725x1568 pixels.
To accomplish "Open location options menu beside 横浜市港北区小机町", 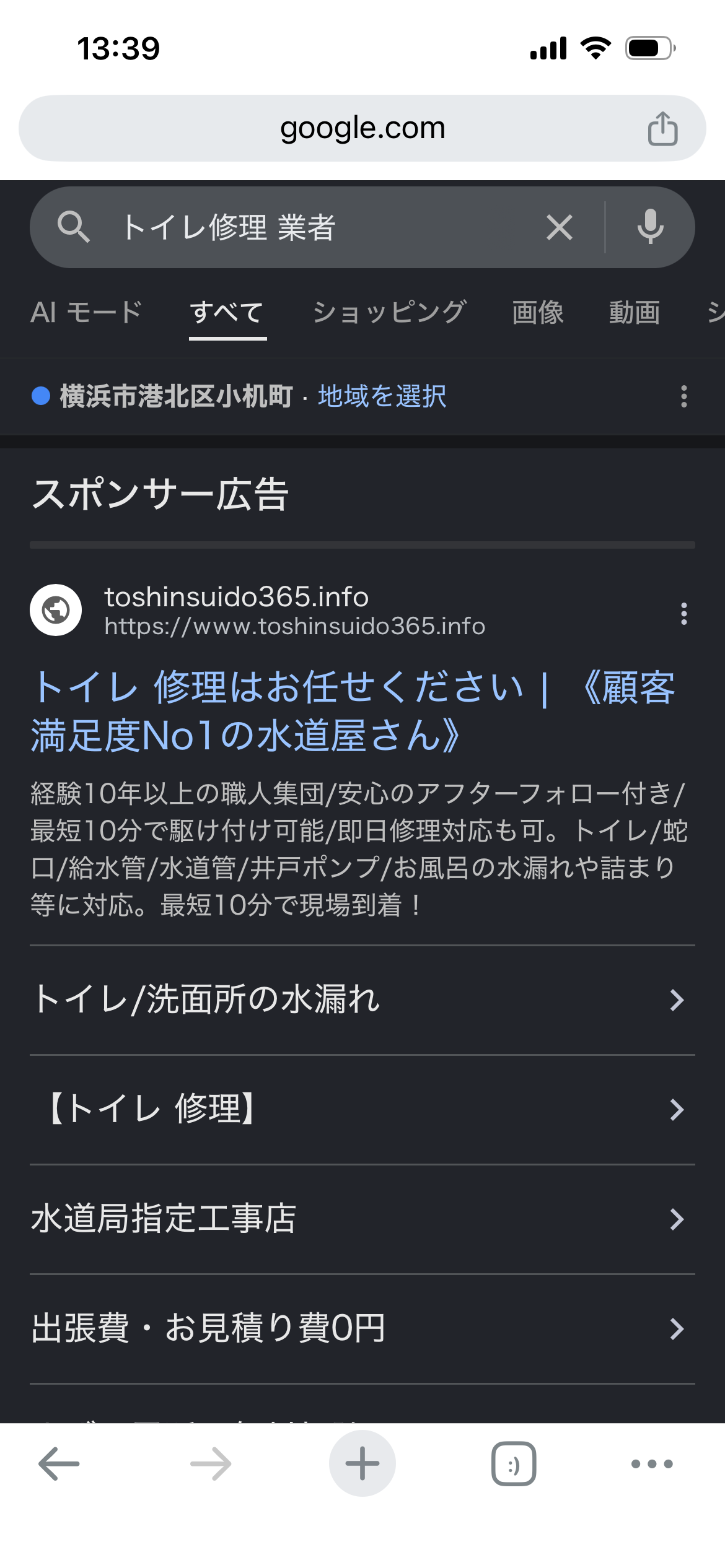I will pos(684,396).
